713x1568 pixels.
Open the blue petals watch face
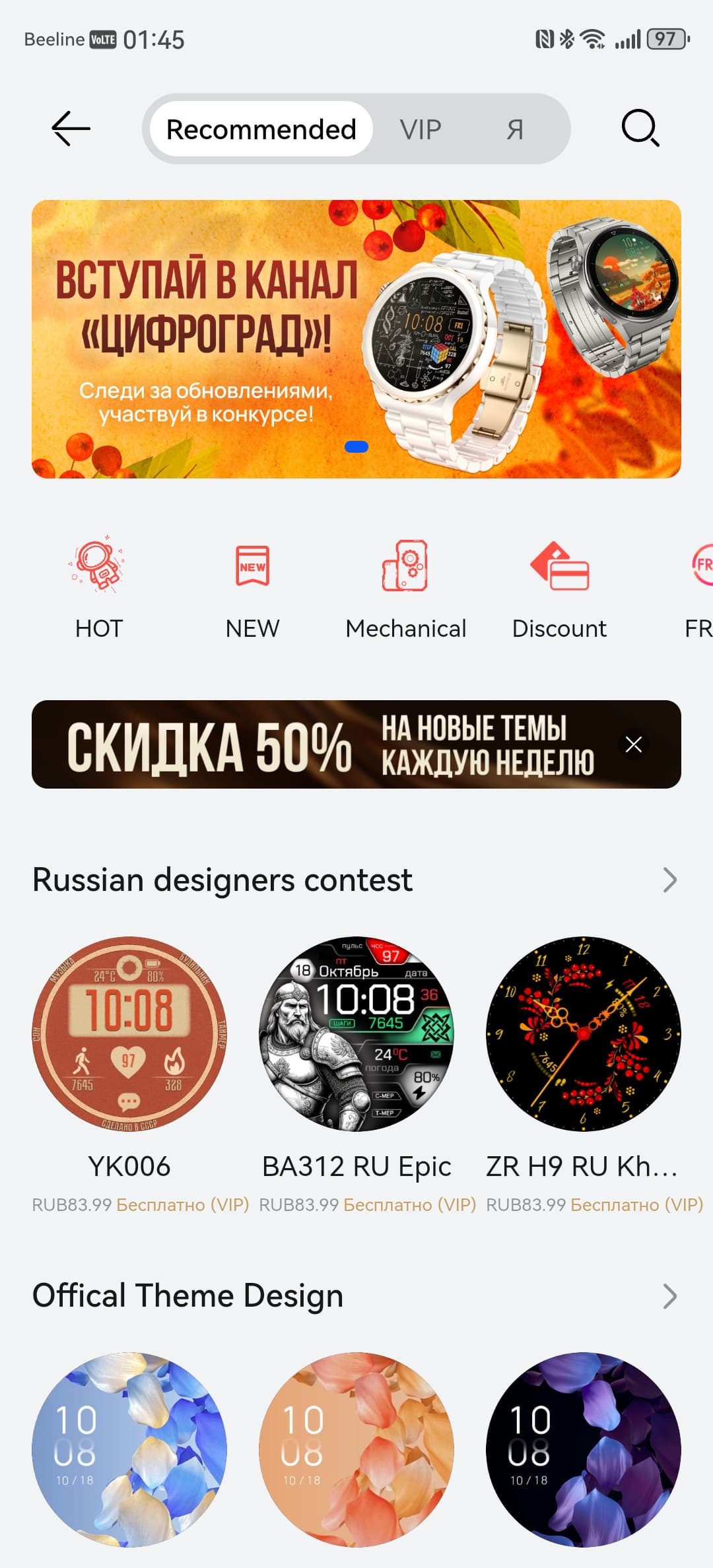point(129,1449)
